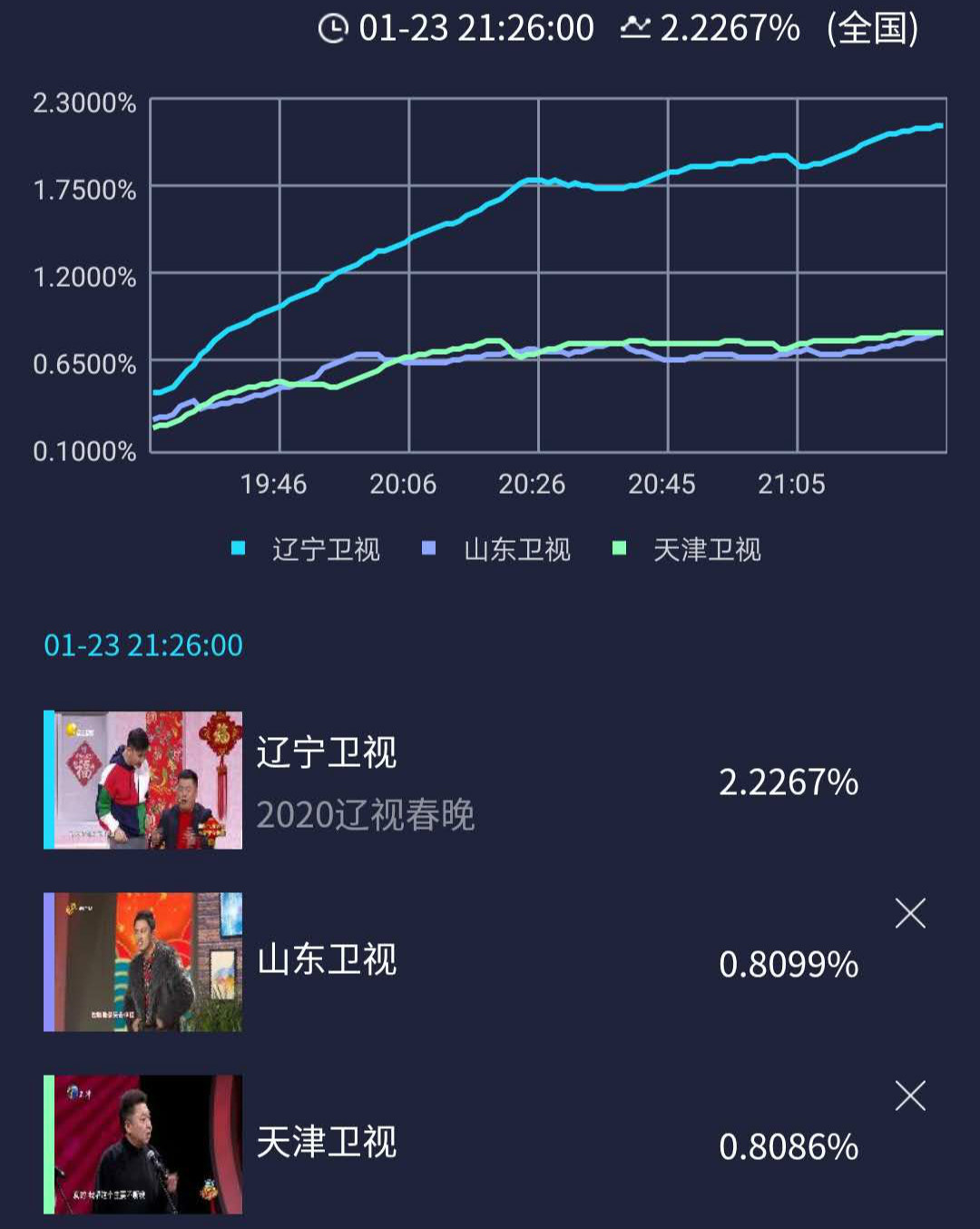Image resolution: width=980 pixels, height=1229 pixels.
Task: Remove 山东卫视 from the comparison
Action: [909, 913]
